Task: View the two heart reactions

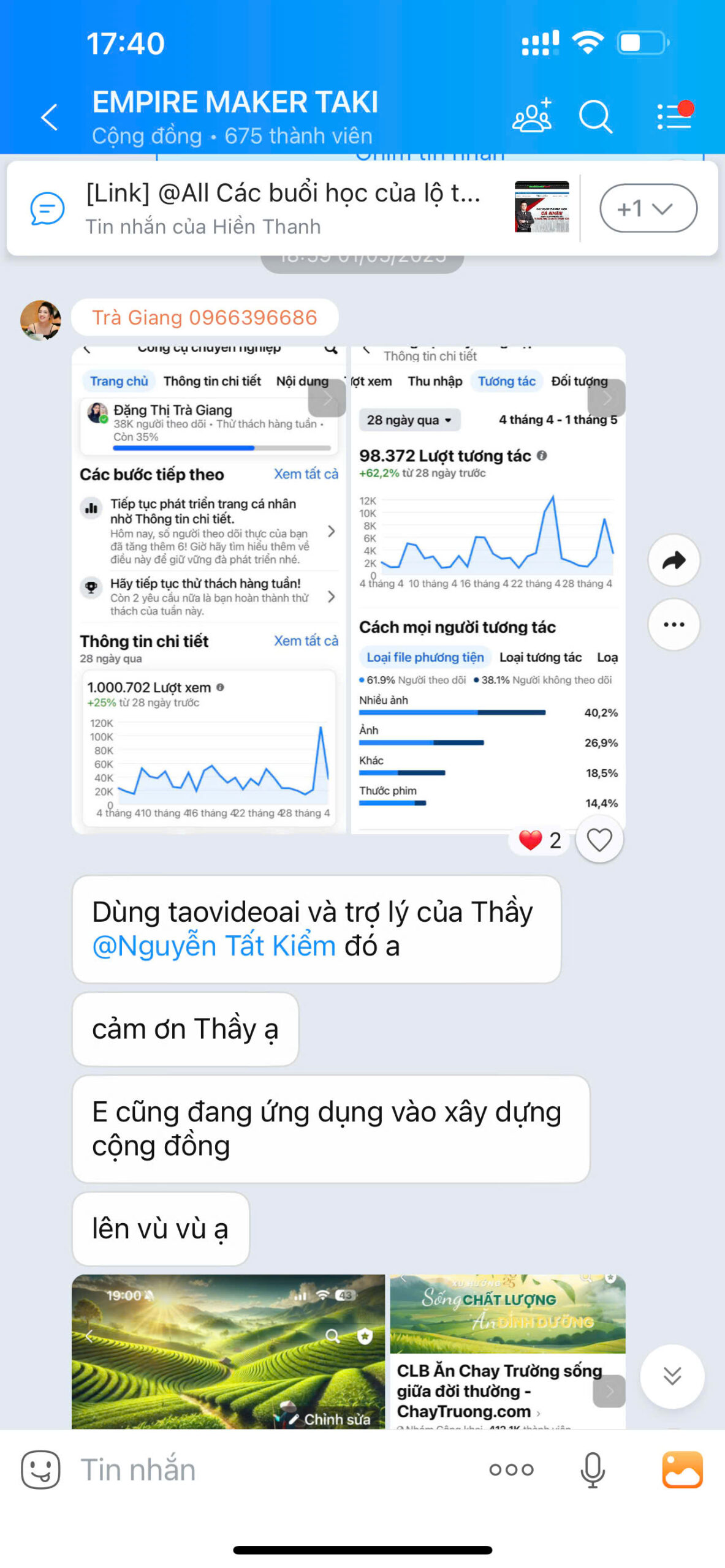Action: click(x=541, y=840)
